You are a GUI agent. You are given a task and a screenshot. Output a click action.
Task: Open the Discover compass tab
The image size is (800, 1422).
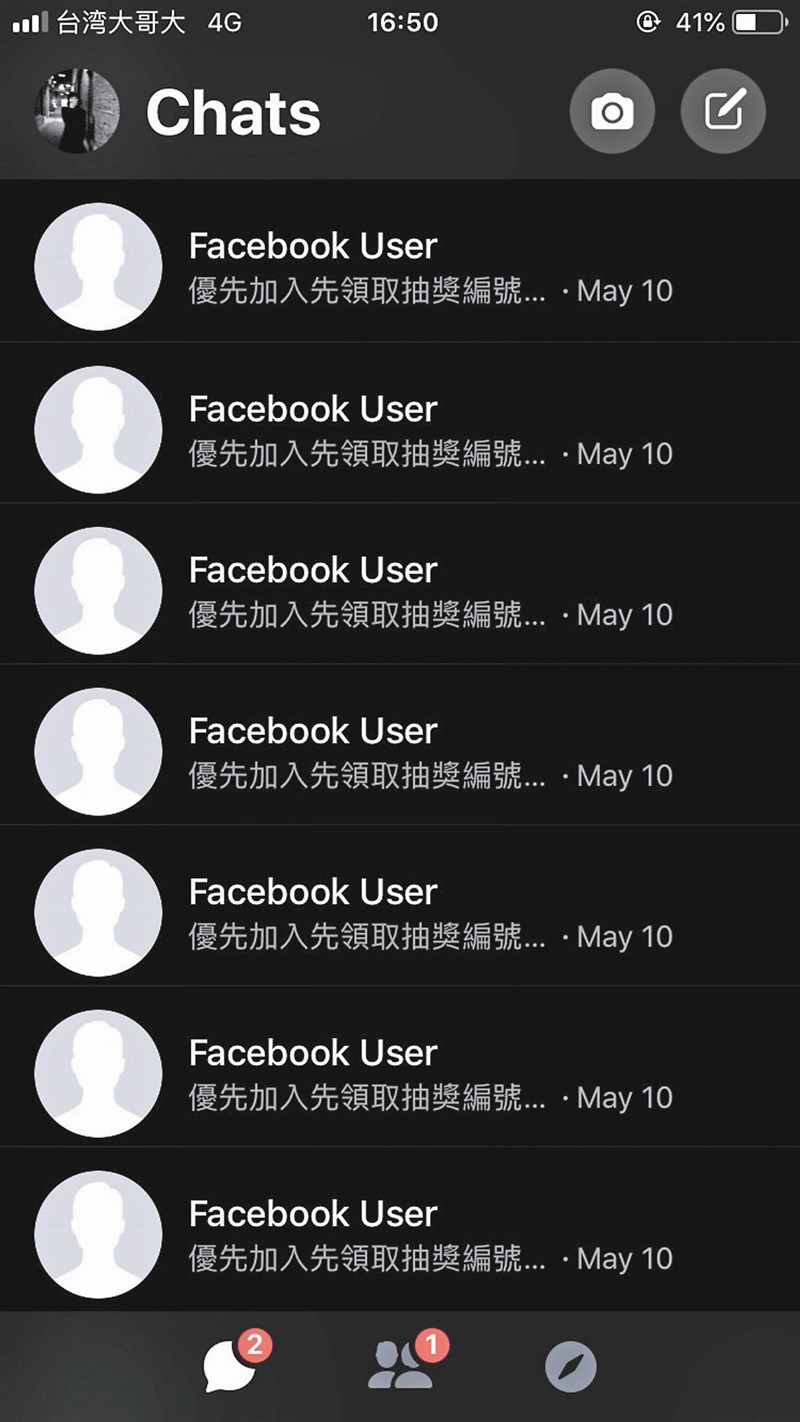pyautogui.click(x=571, y=1367)
